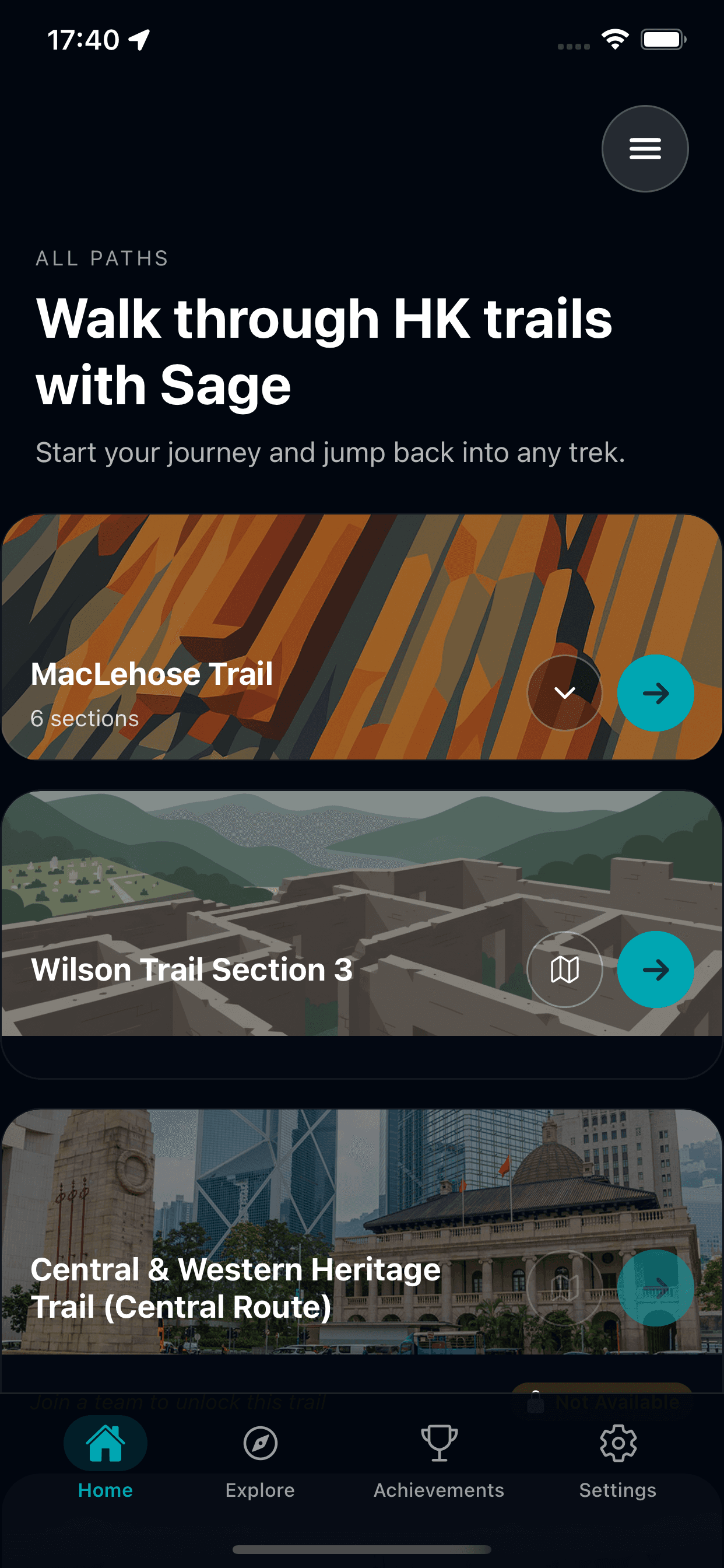
Task: Click the lock icon next to Not Available
Action: click(x=535, y=1401)
